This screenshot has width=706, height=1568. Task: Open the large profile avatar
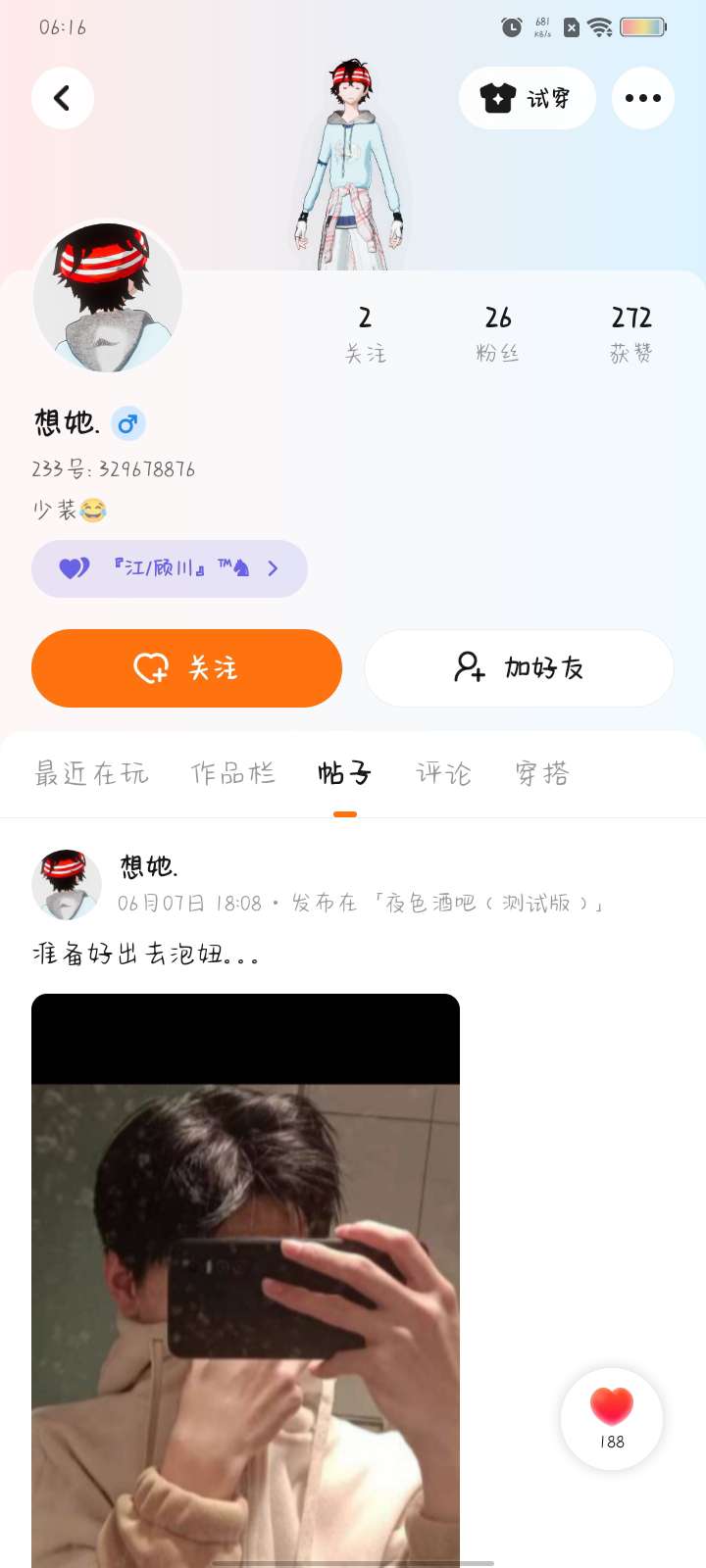108,297
